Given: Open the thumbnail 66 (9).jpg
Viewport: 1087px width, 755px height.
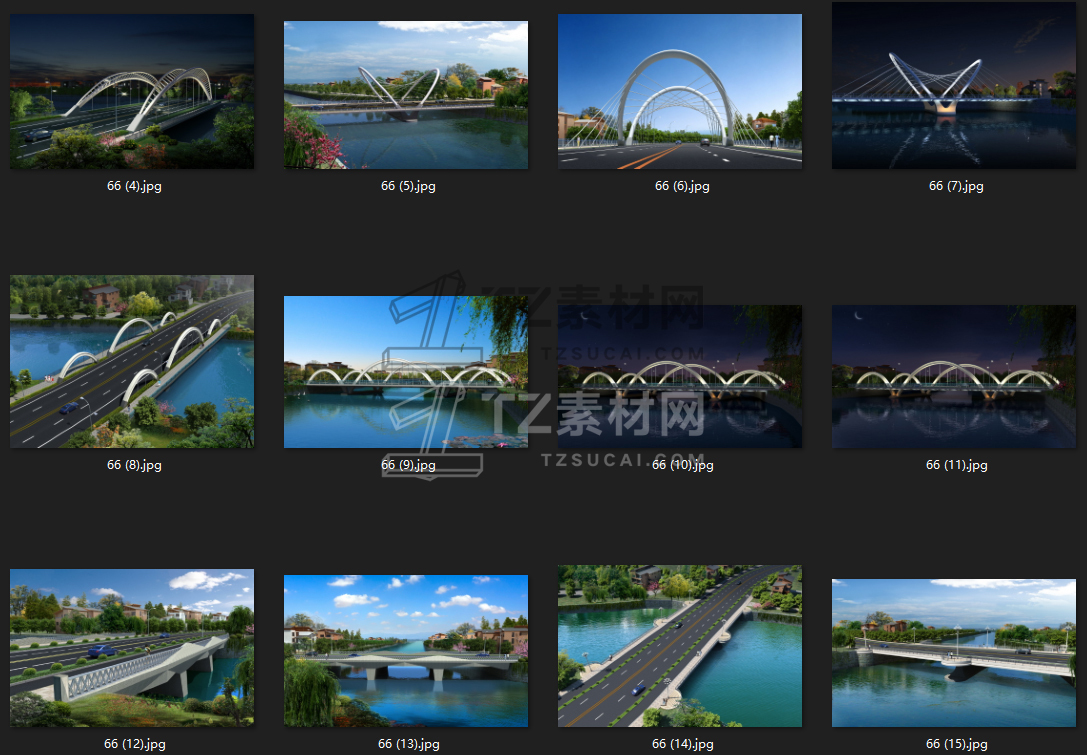Looking at the screenshot, I should click(x=406, y=372).
